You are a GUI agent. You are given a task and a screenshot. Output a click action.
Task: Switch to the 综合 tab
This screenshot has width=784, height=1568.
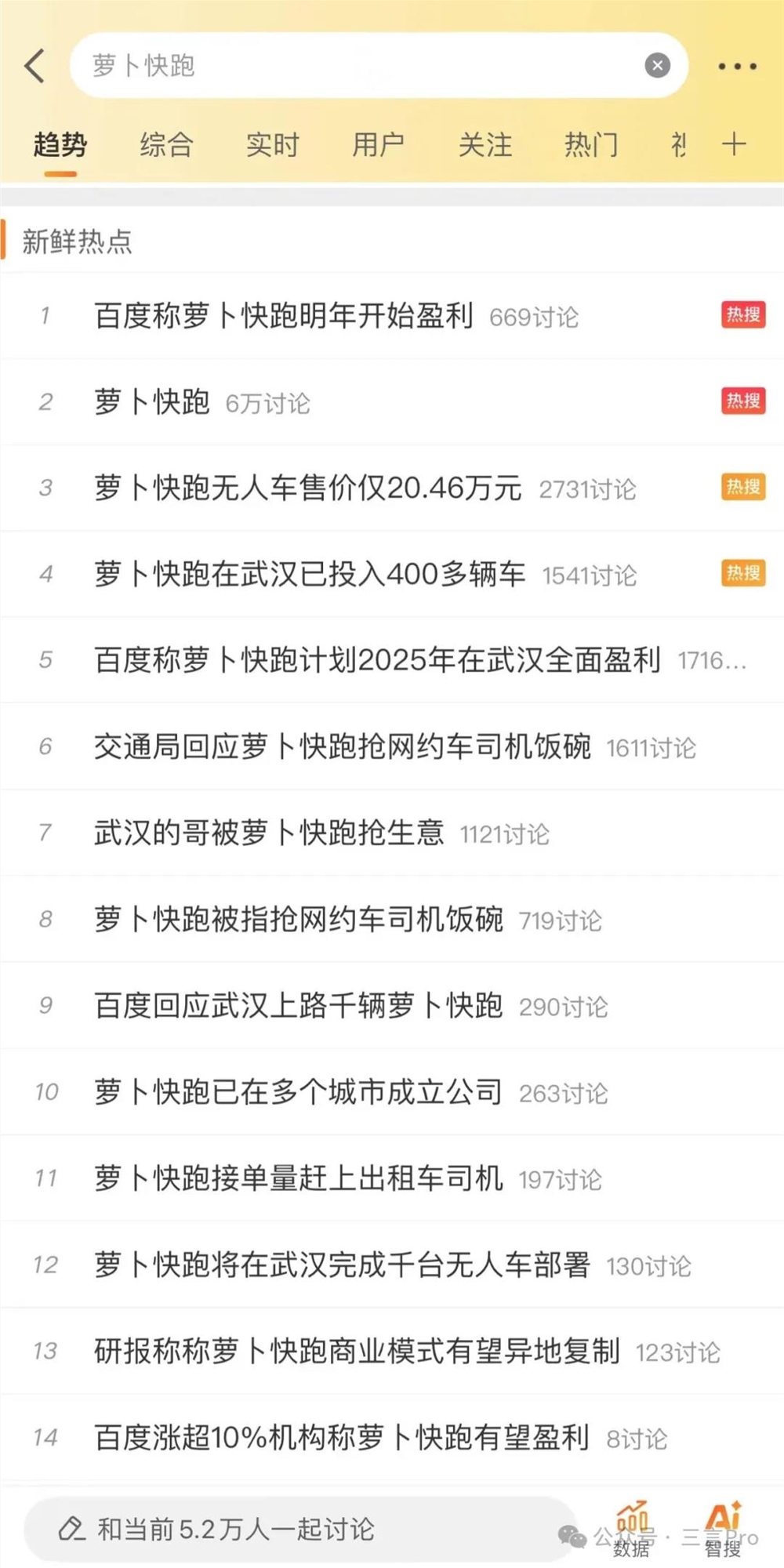(167, 145)
